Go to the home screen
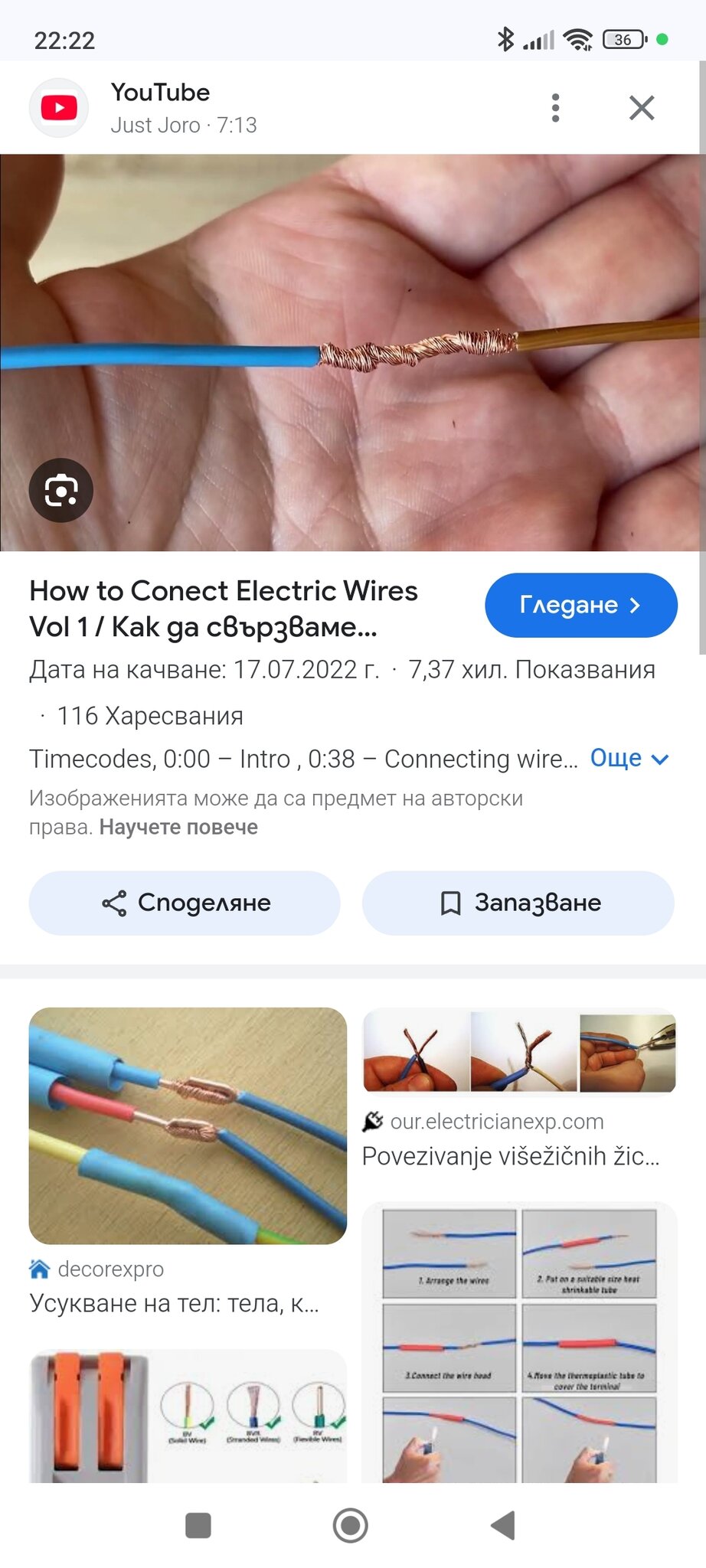Image resolution: width=706 pixels, height=1568 pixels. coord(351,1525)
